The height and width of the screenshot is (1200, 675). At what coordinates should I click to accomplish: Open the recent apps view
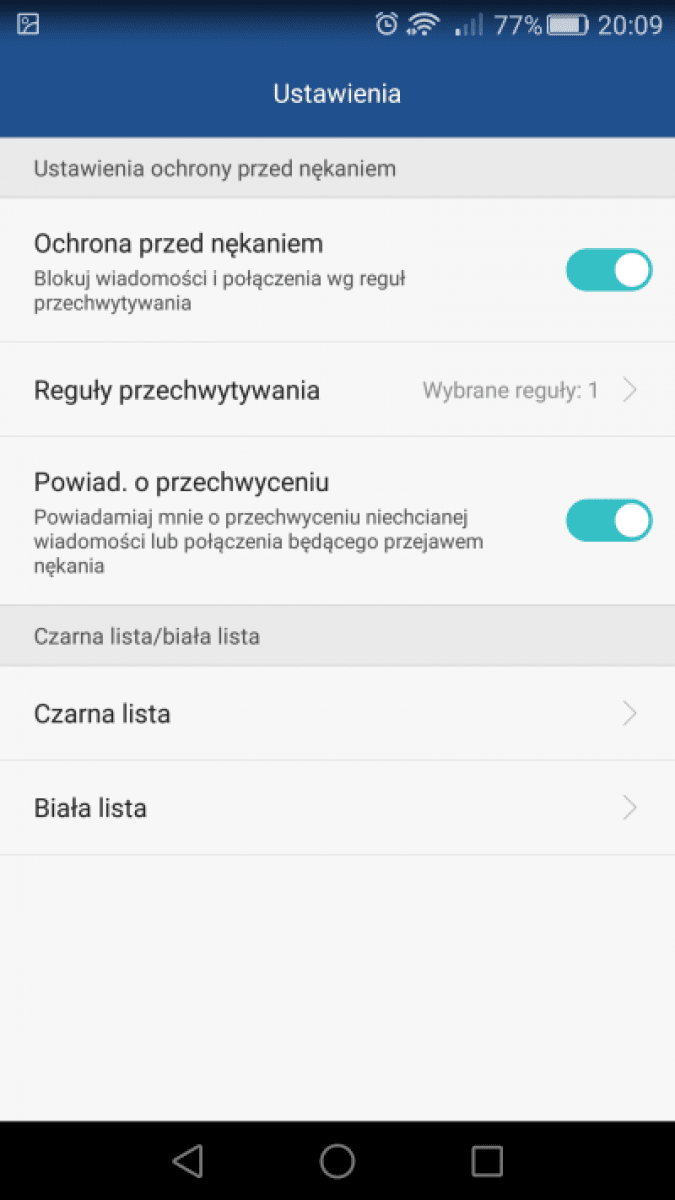[487, 1160]
